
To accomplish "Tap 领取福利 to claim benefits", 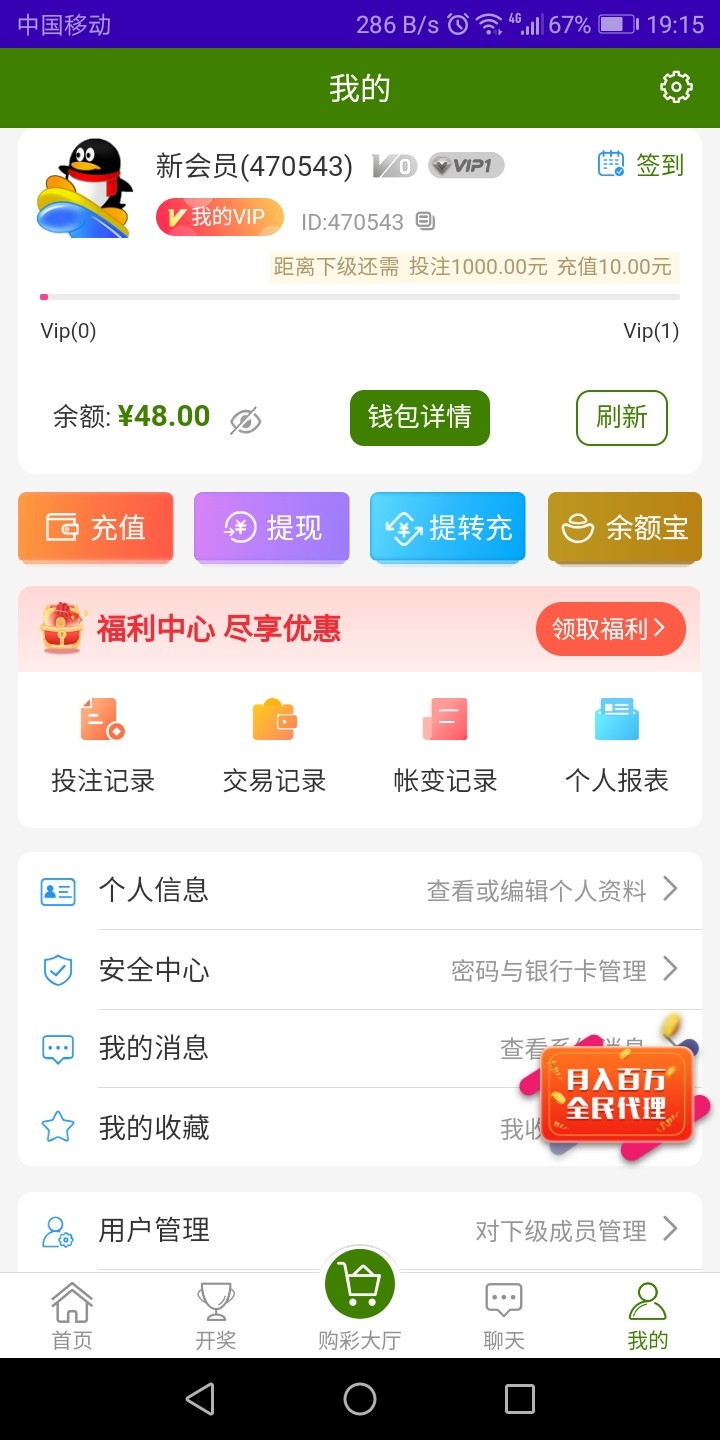I will point(610,629).
